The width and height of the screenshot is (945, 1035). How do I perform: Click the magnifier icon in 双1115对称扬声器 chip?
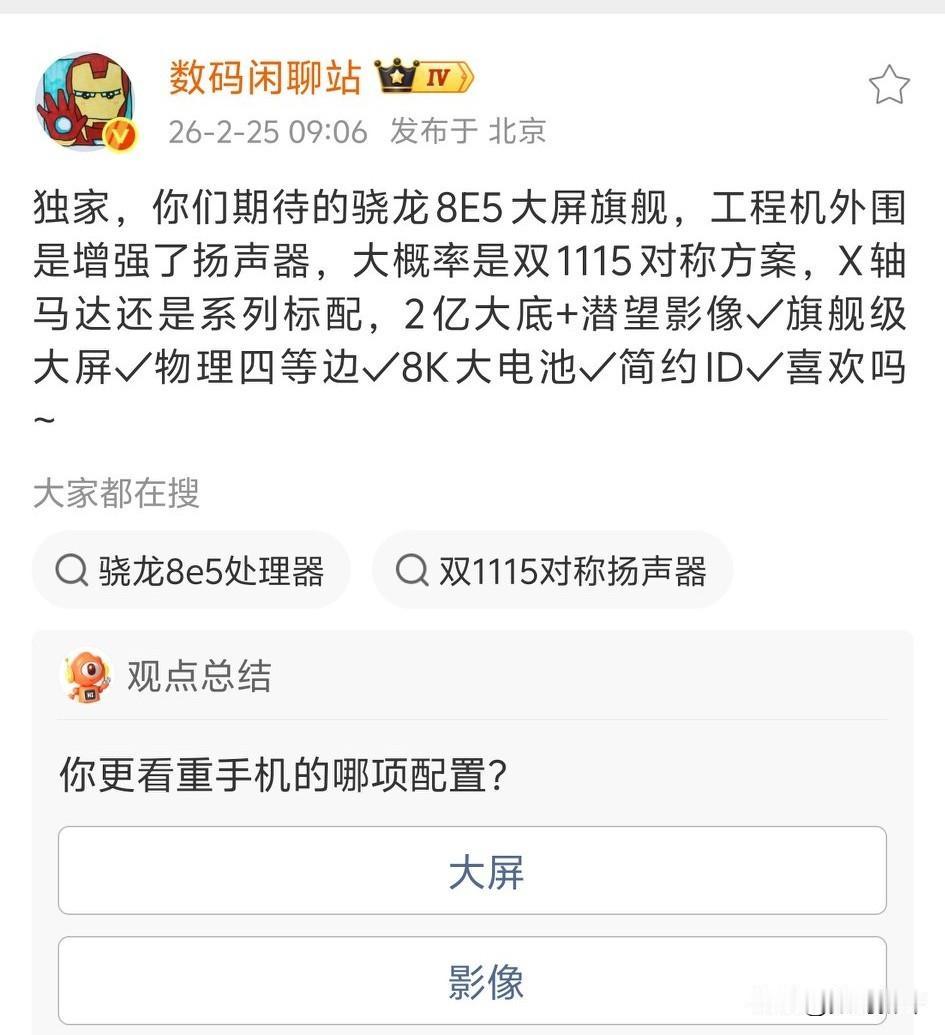[x=410, y=570]
